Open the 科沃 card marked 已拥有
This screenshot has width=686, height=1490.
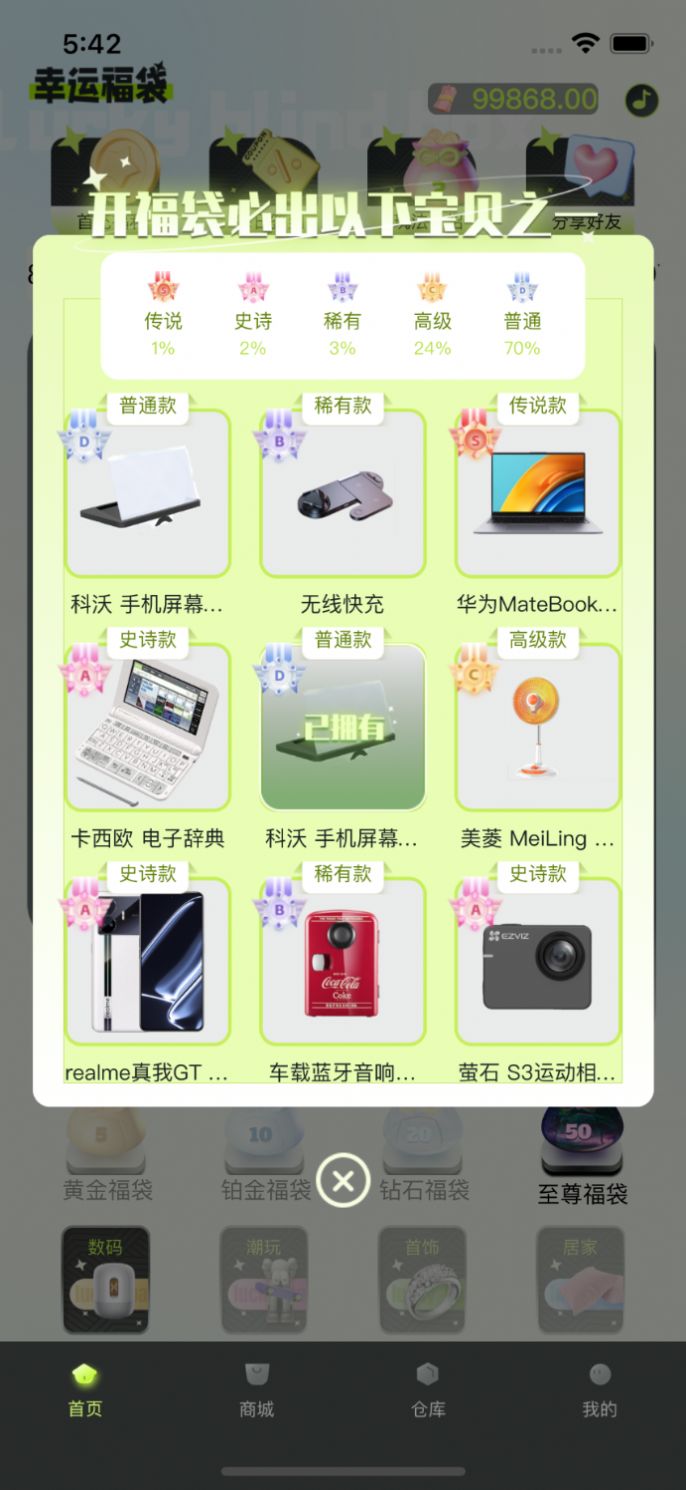(x=343, y=728)
